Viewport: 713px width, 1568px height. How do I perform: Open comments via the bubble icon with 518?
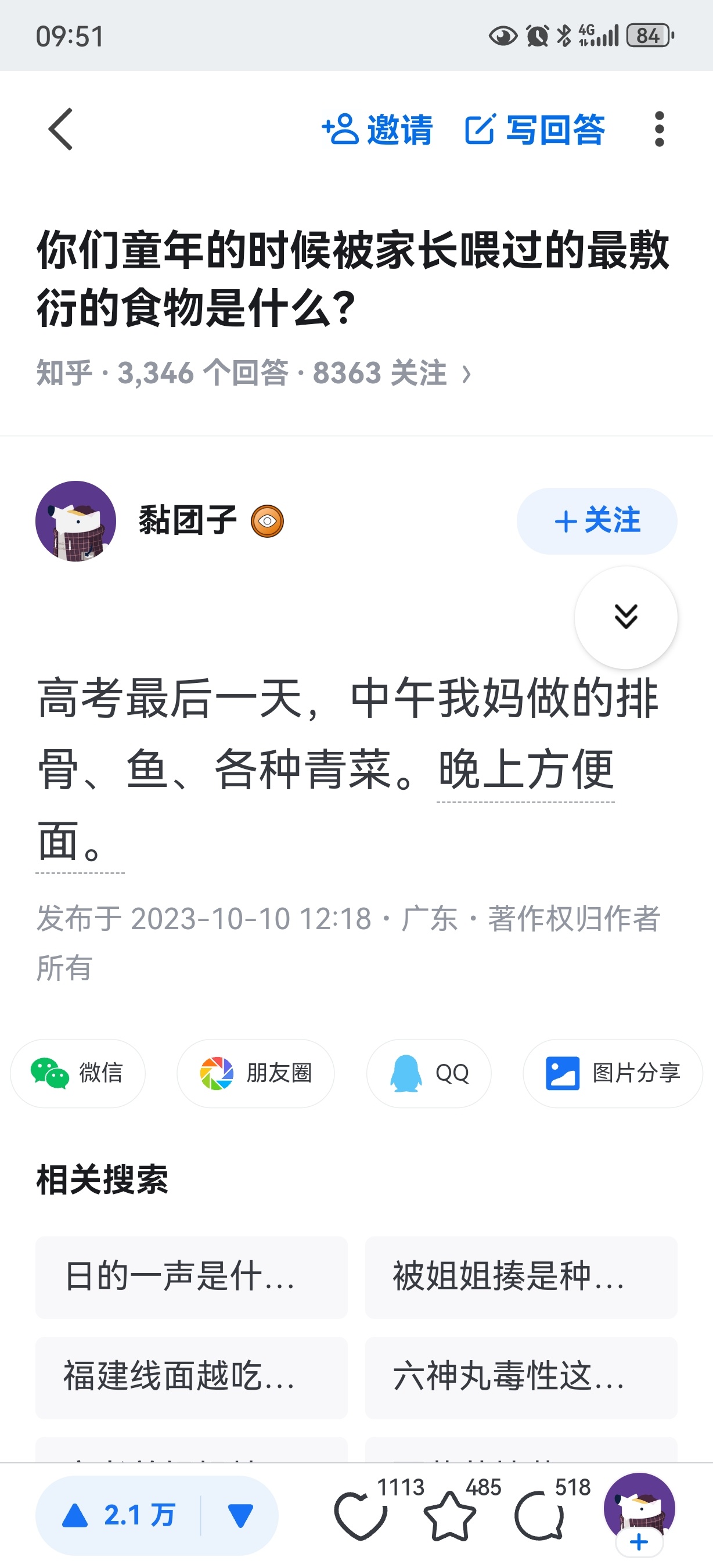(539, 1515)
